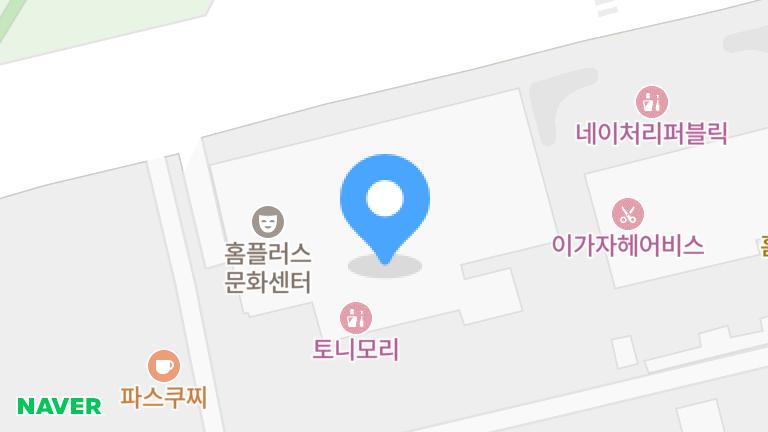Select the 파스쿠찌 cafe marker
The image size is (768, 432).
[163, 365]
